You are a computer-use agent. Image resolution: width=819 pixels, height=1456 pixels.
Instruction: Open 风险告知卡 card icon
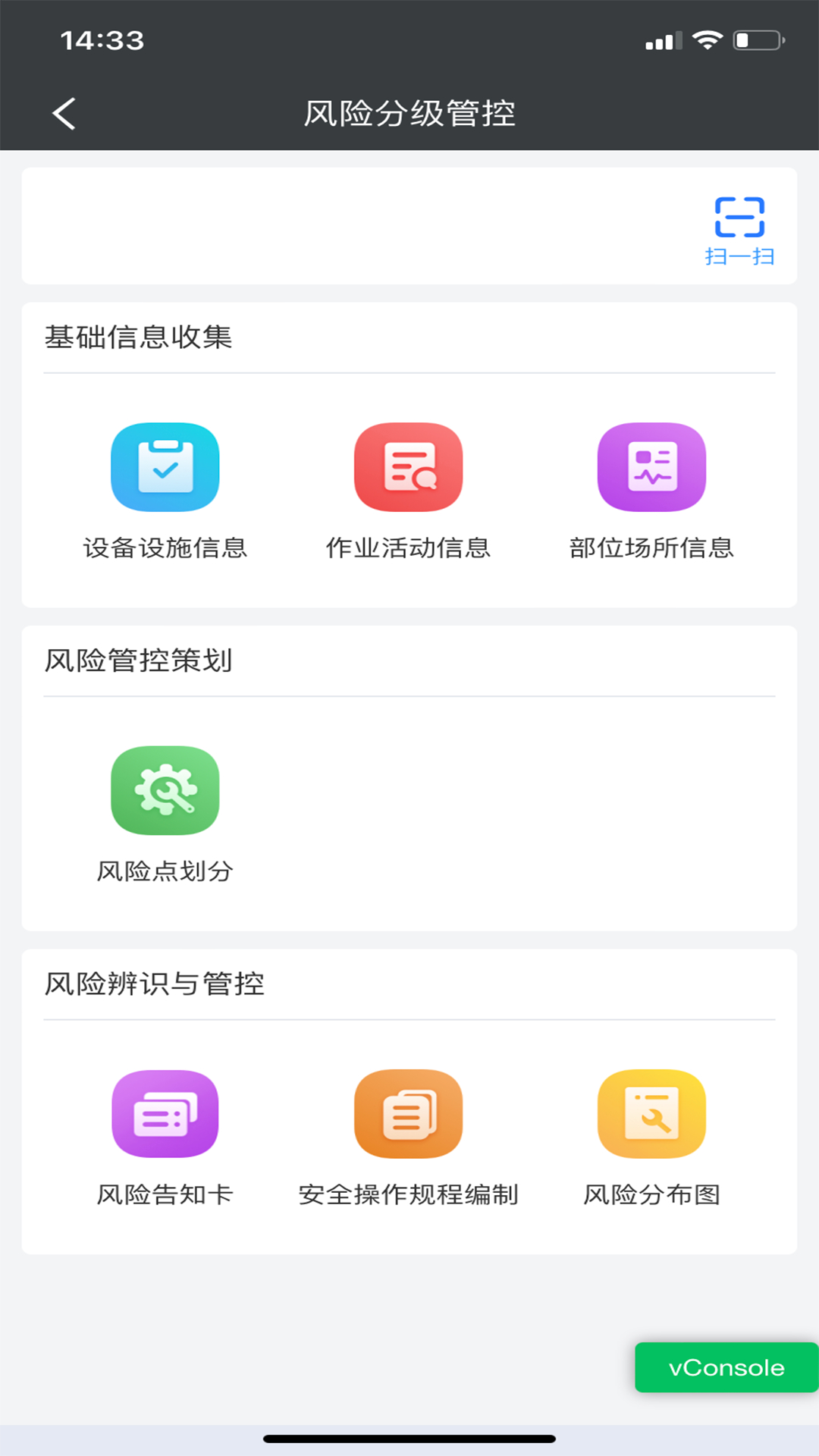tap(165, 1113)
